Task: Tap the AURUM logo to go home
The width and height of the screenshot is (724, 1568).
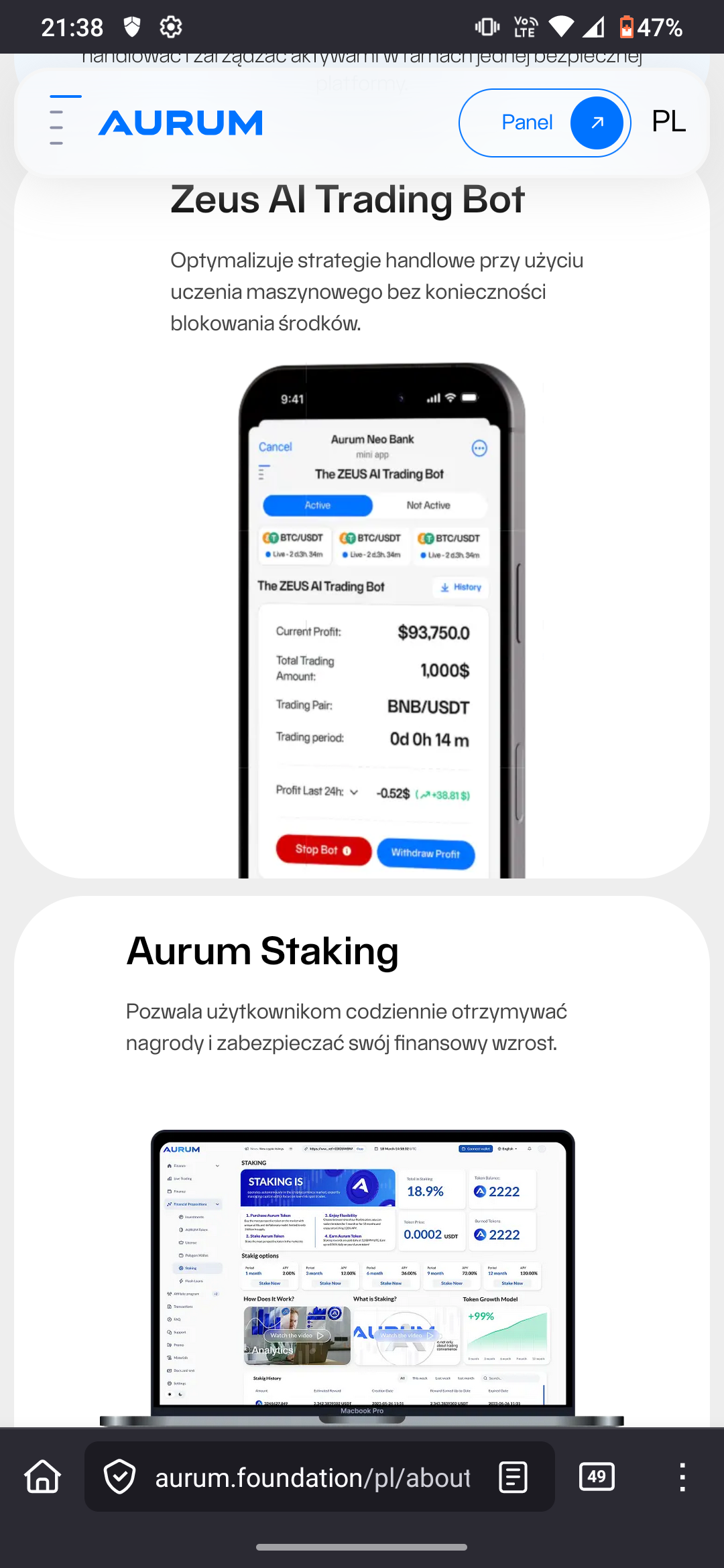Action: coord(180,123)
